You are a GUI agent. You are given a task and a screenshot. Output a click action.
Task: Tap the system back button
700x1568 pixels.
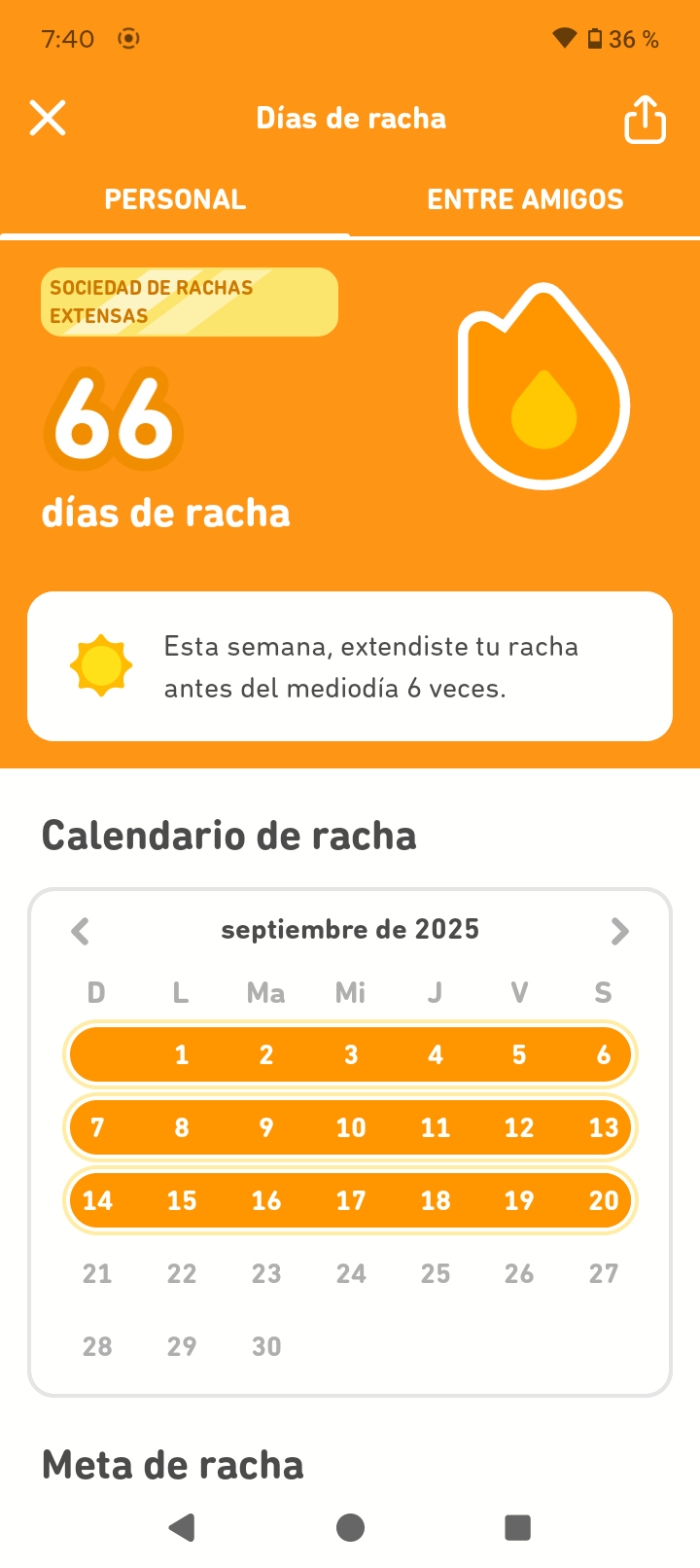tap(182, 1527)
